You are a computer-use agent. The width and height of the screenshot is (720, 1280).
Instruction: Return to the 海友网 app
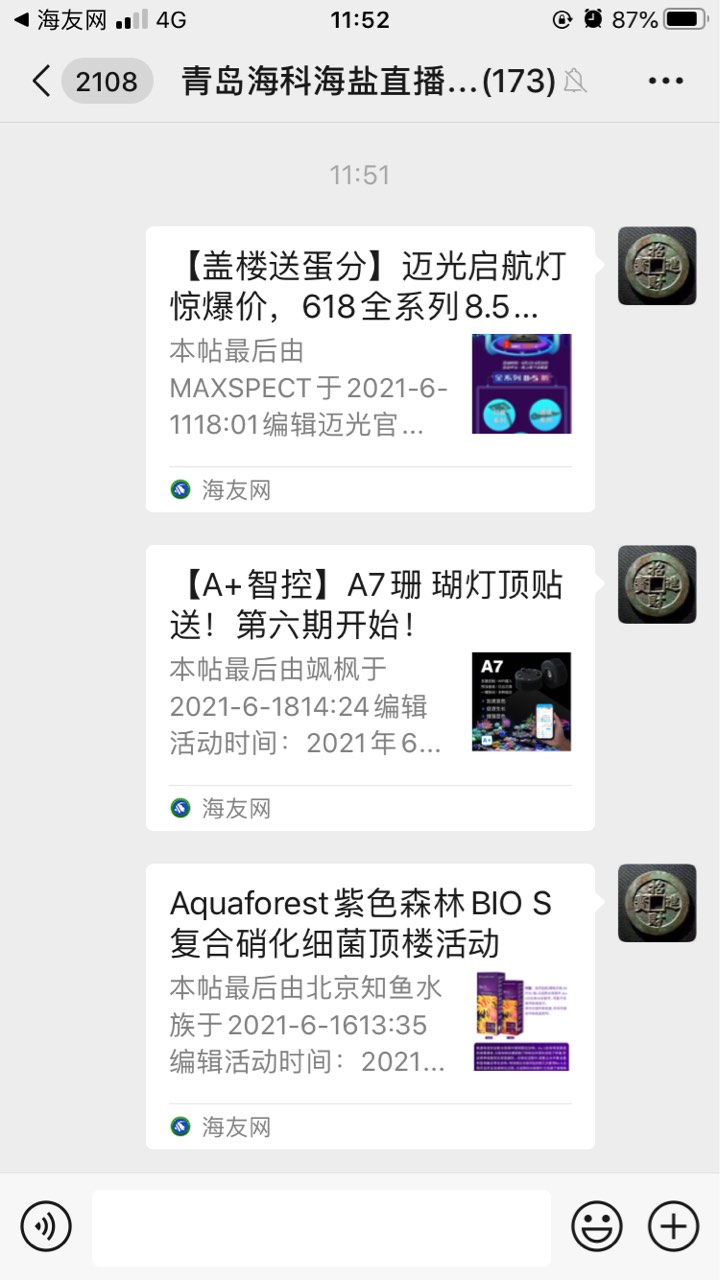[60, 20]
